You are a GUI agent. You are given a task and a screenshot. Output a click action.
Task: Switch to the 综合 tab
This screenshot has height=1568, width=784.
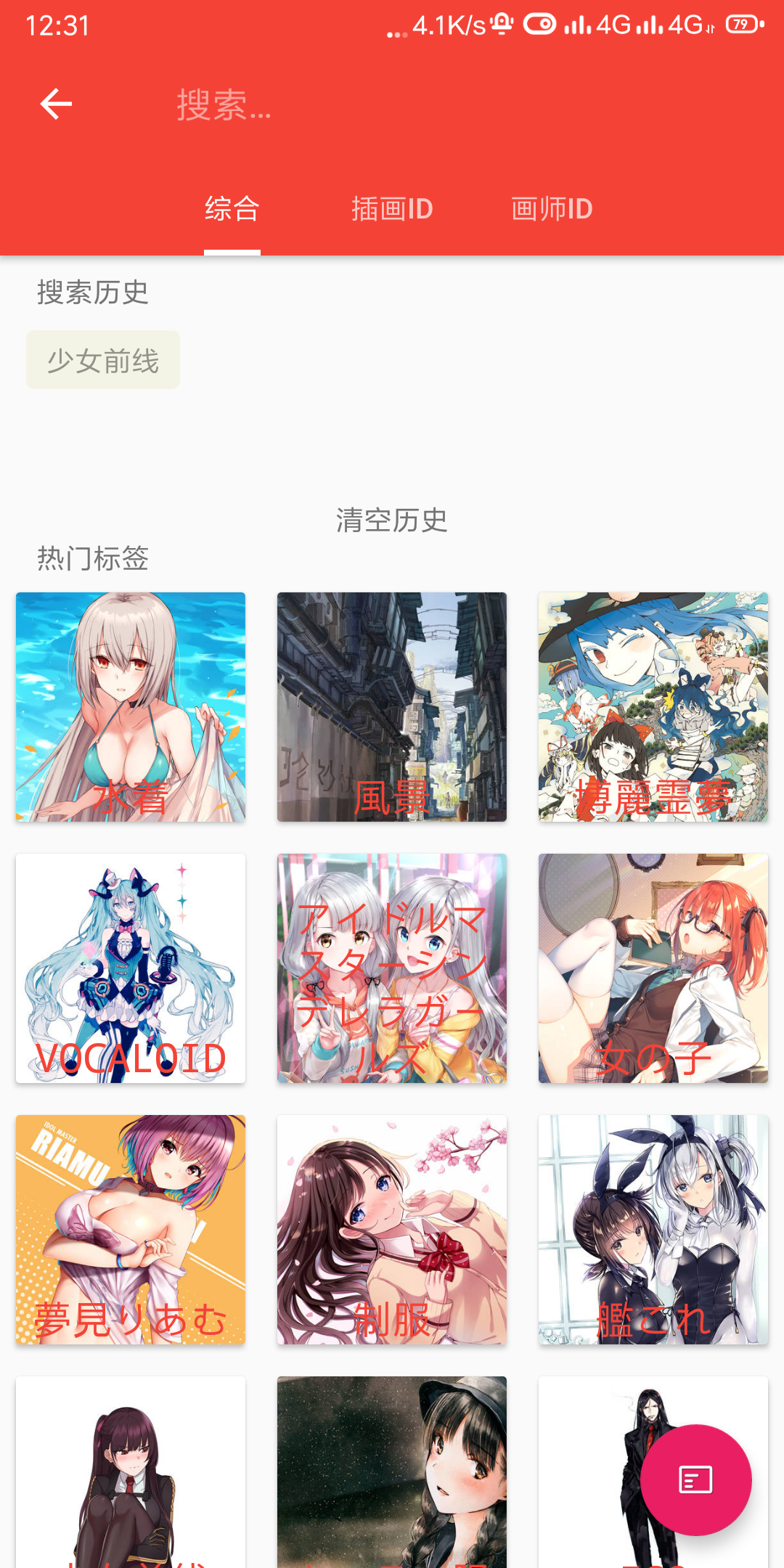click(x=232, y=209)
